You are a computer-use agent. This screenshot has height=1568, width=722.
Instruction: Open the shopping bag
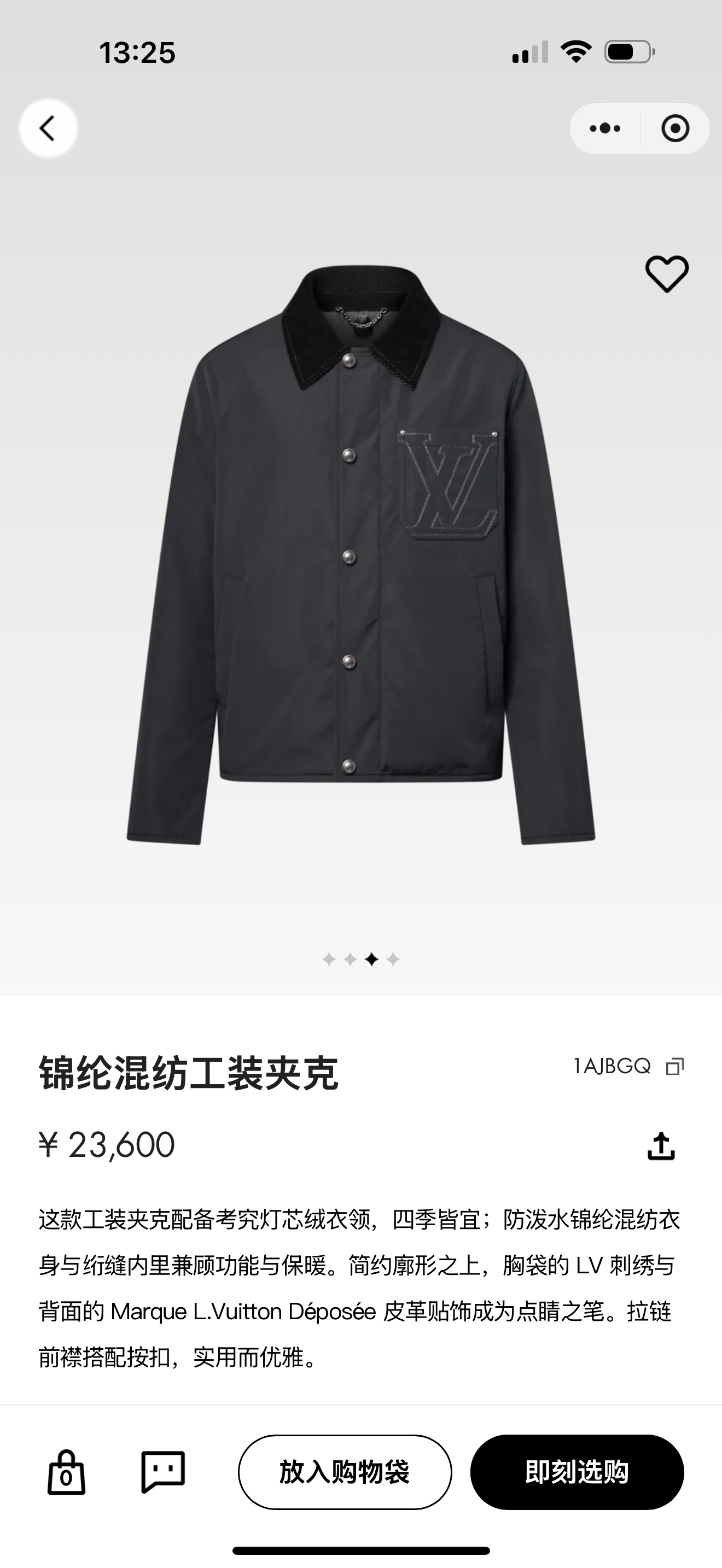pyautogui.click(x=66, y=1472)
